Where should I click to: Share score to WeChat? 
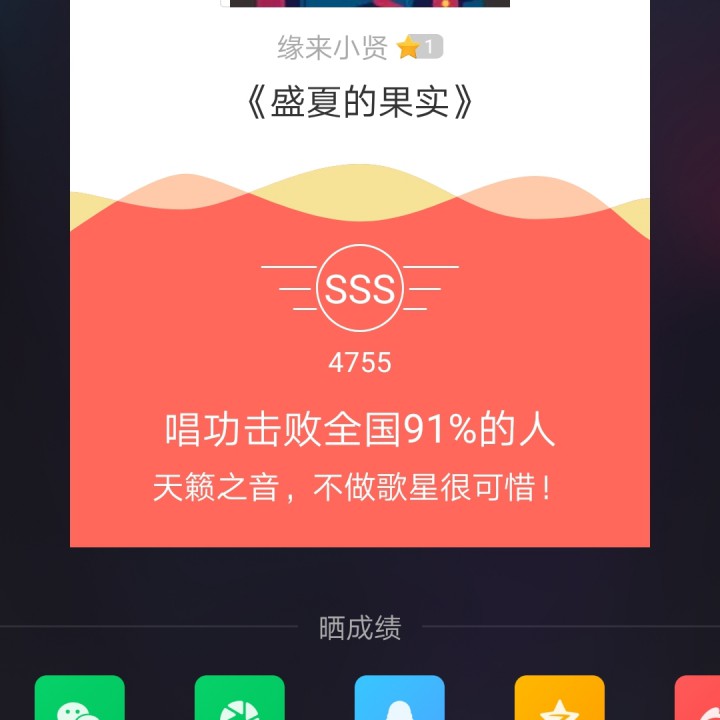click(80, 700)
